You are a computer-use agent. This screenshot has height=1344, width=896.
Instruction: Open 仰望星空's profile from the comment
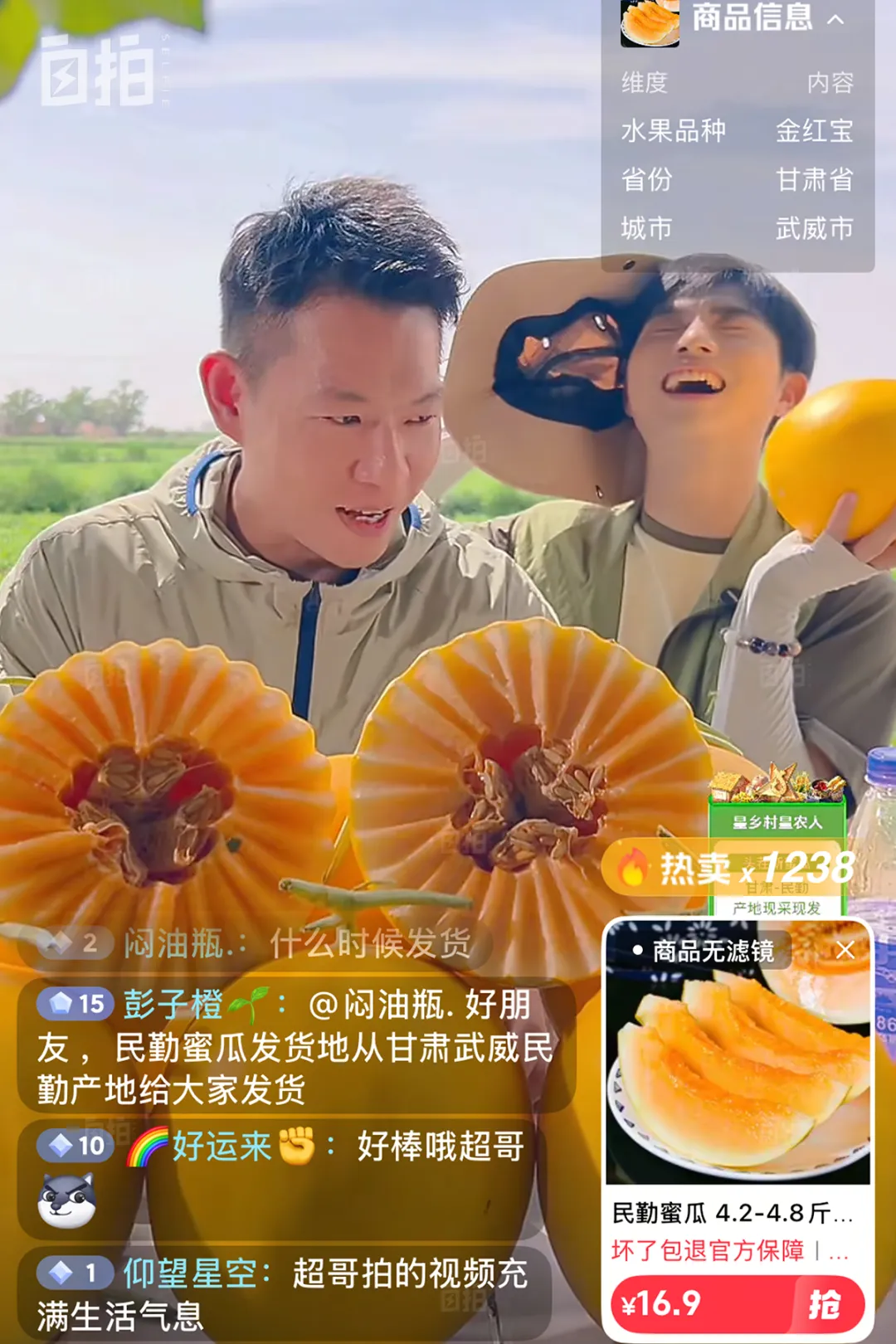(x=190, y=1273)
